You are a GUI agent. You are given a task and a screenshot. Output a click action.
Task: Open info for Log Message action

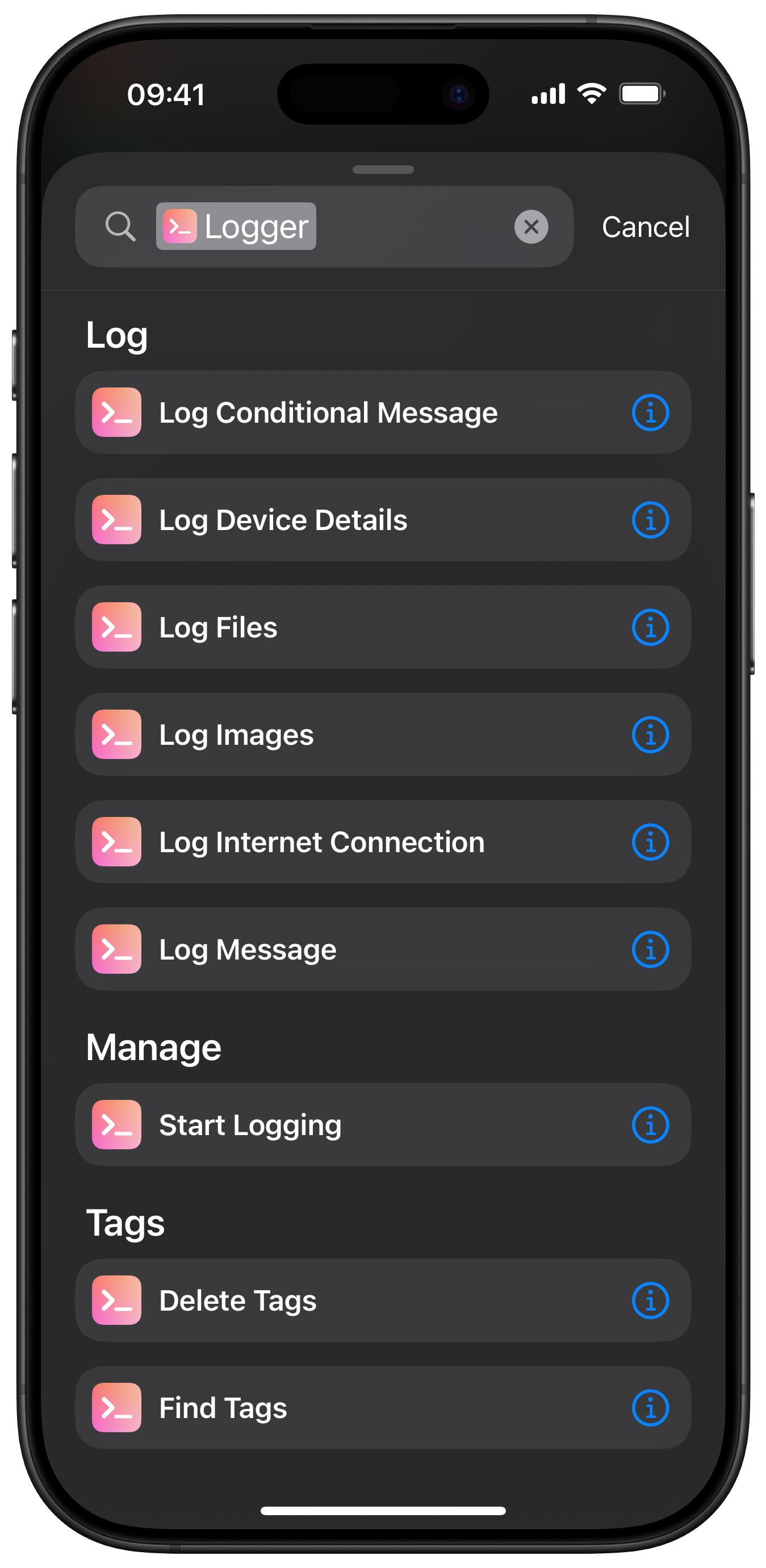pos(650,949)
